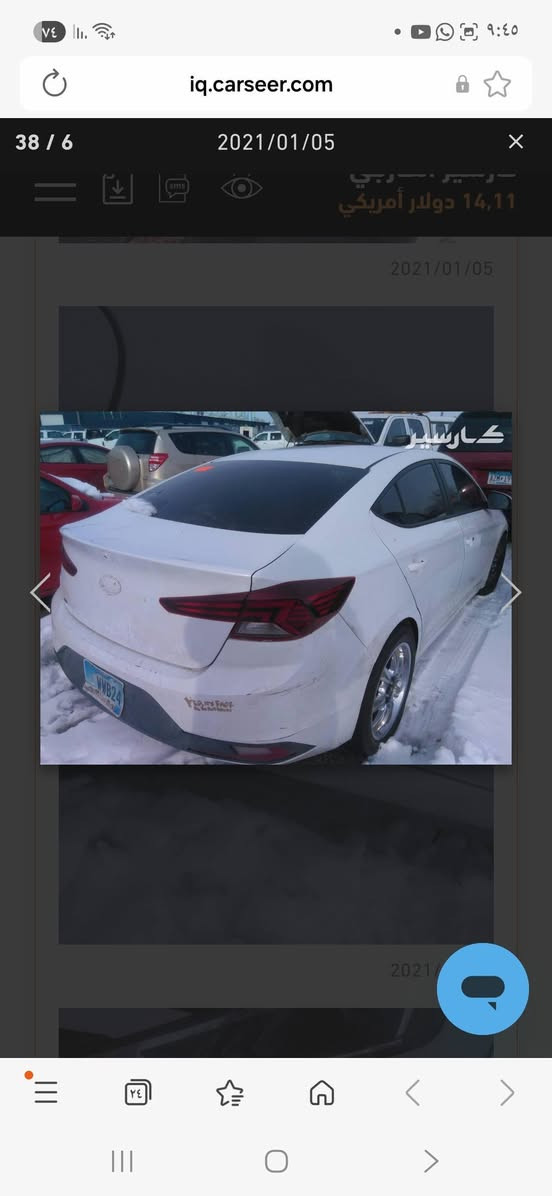Bookmark this page with the star
The width and height of the screenshot is (552, 1196).
coord(497,84)
